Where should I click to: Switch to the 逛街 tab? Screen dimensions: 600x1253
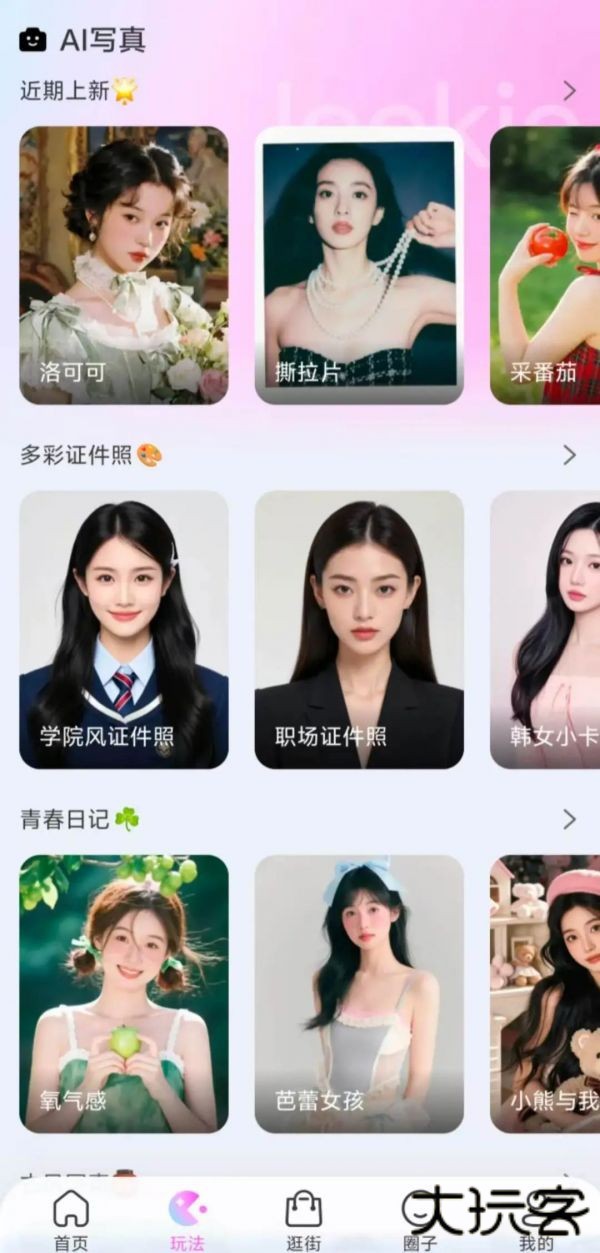tap(303, 1220)
